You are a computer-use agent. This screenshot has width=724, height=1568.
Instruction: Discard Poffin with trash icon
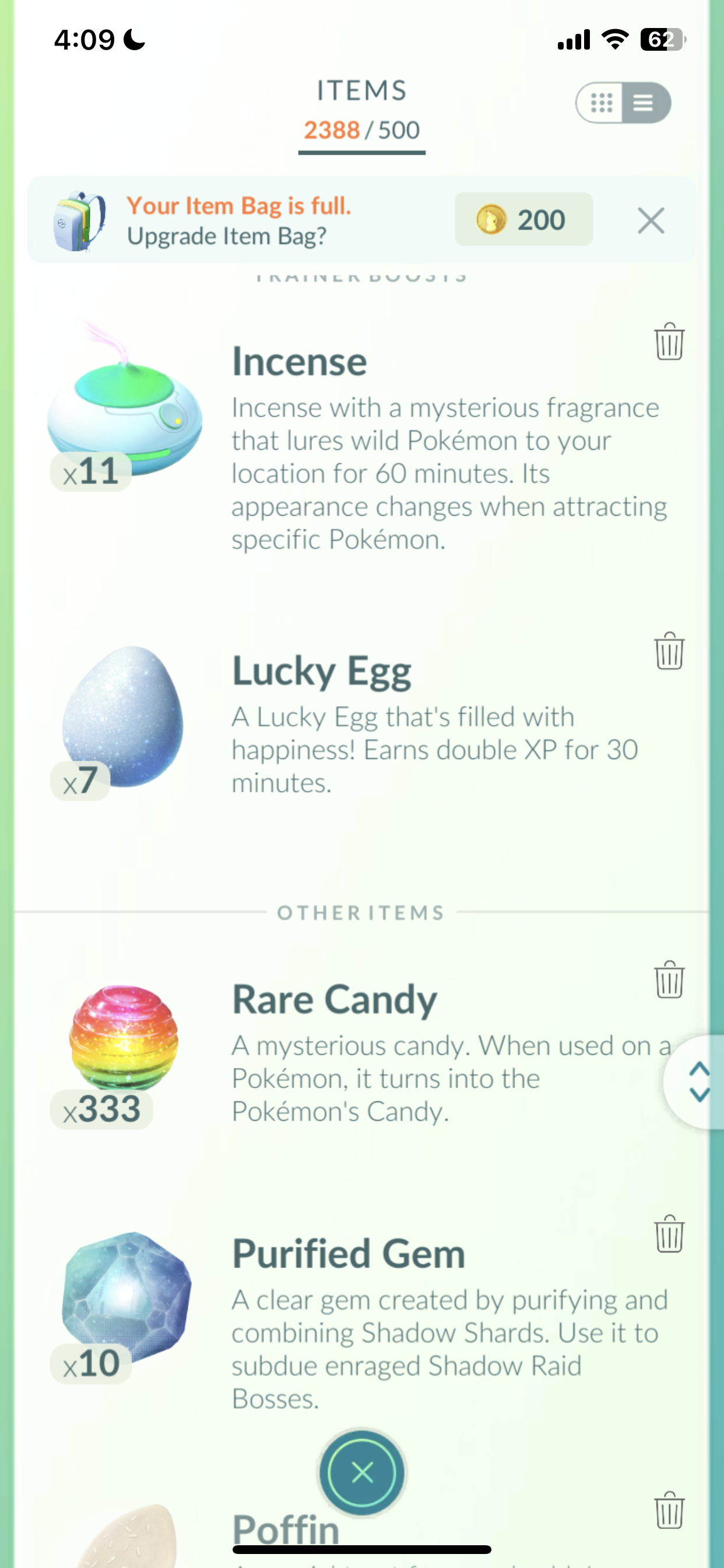[x=669, y=1510]
